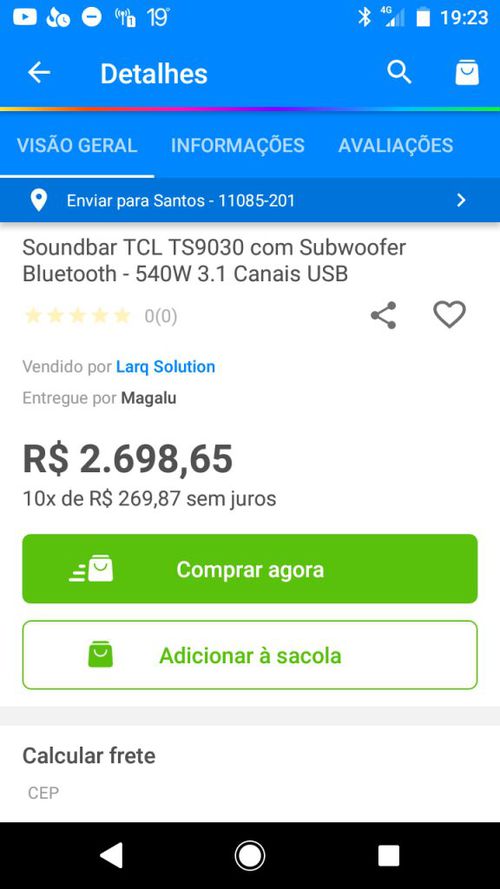The image size is (500, 889).
Task: Focus the CEP field to calculate shipping
Action: pyautogui.click(x=250, y=793)
